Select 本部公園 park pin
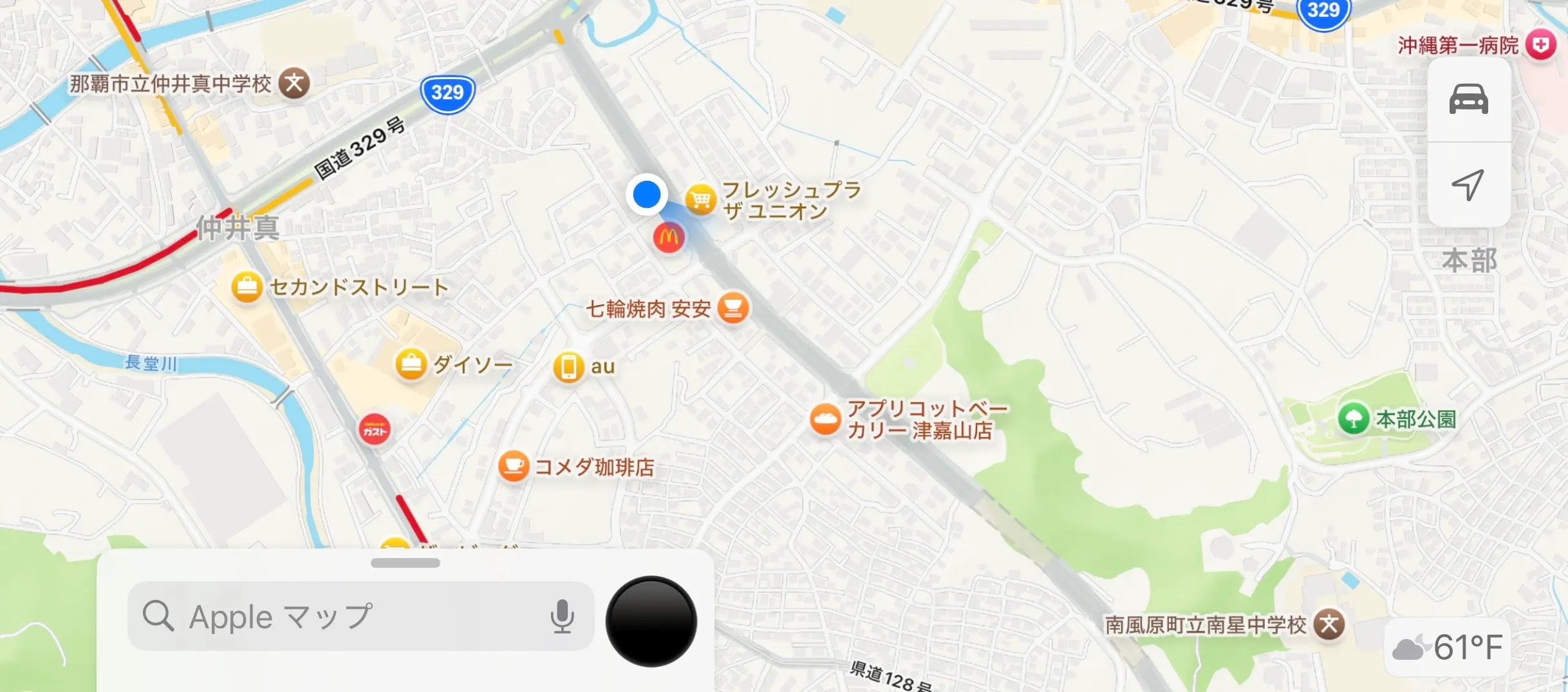Viewport: 1568px width, 692px height. [1353, 418]
